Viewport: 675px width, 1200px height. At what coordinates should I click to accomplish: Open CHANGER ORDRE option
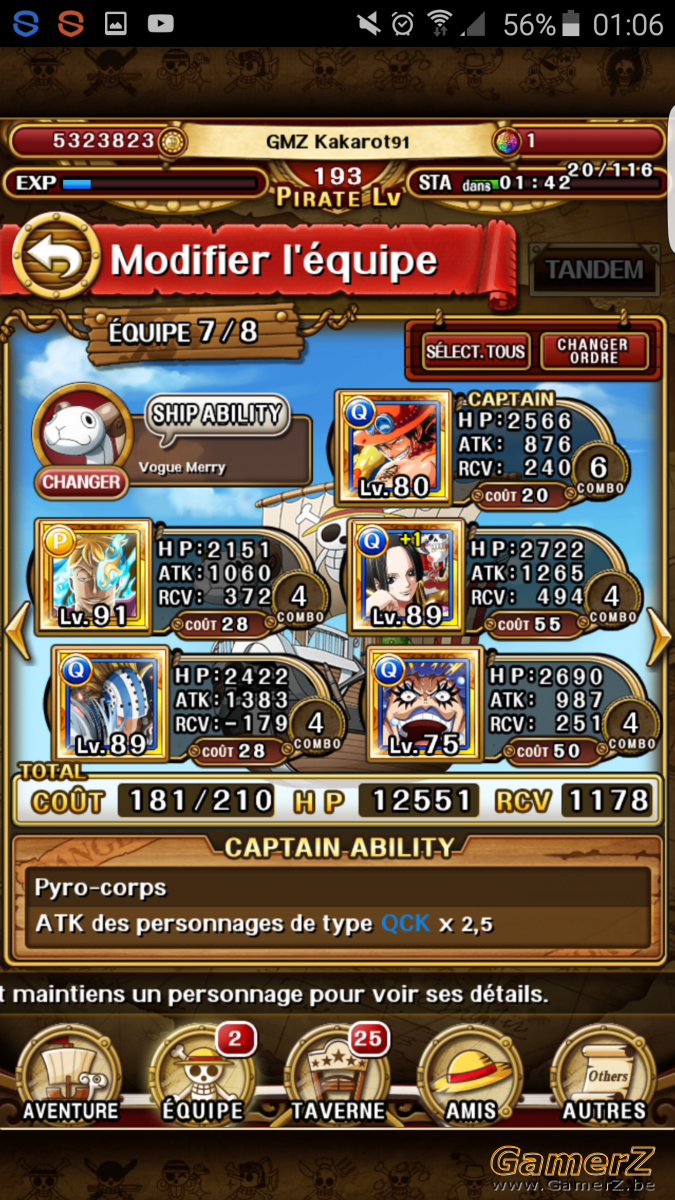(594, 350)
